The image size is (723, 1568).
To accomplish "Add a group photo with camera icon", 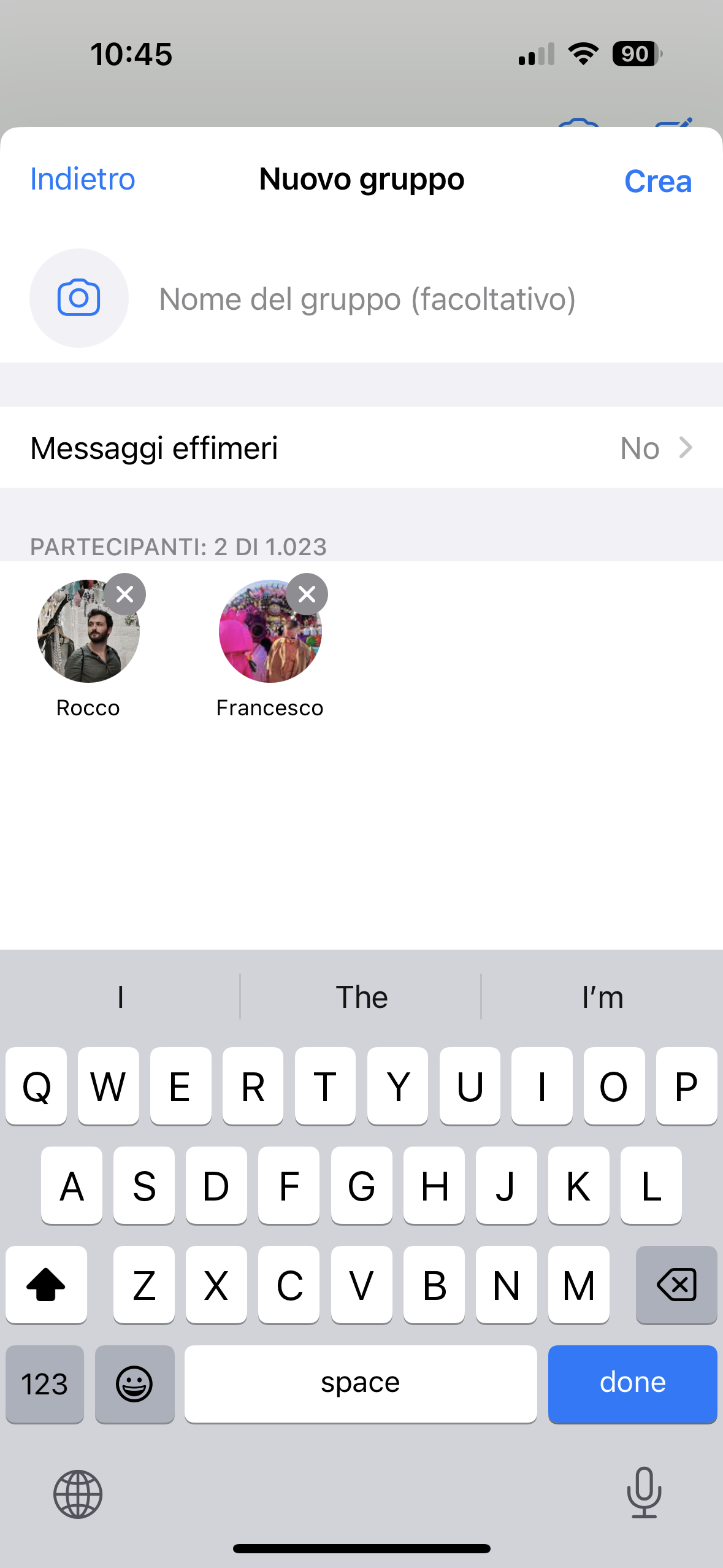I will [x=79, y=298].
